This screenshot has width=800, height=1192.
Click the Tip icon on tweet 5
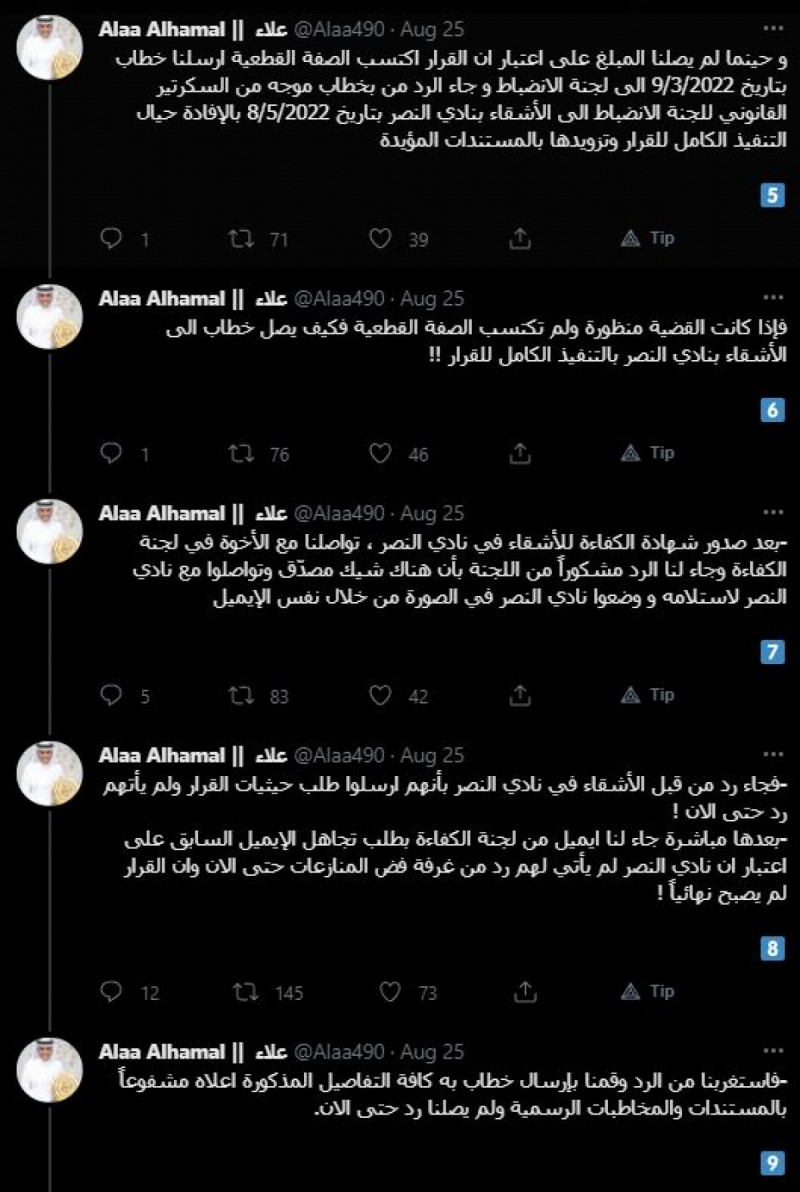click(x=645, y=238)
